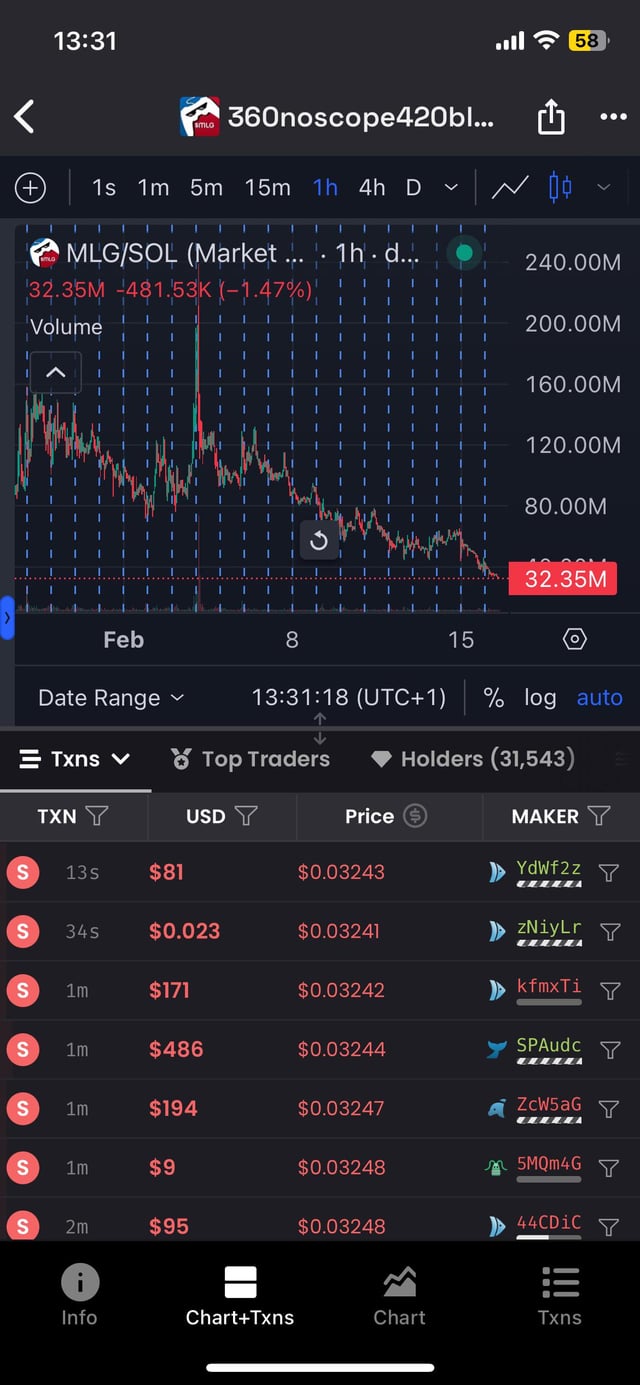Open the Info bottom tab
The height and width of the screenshot is (1385, 640).
[x=79, y=1295]
